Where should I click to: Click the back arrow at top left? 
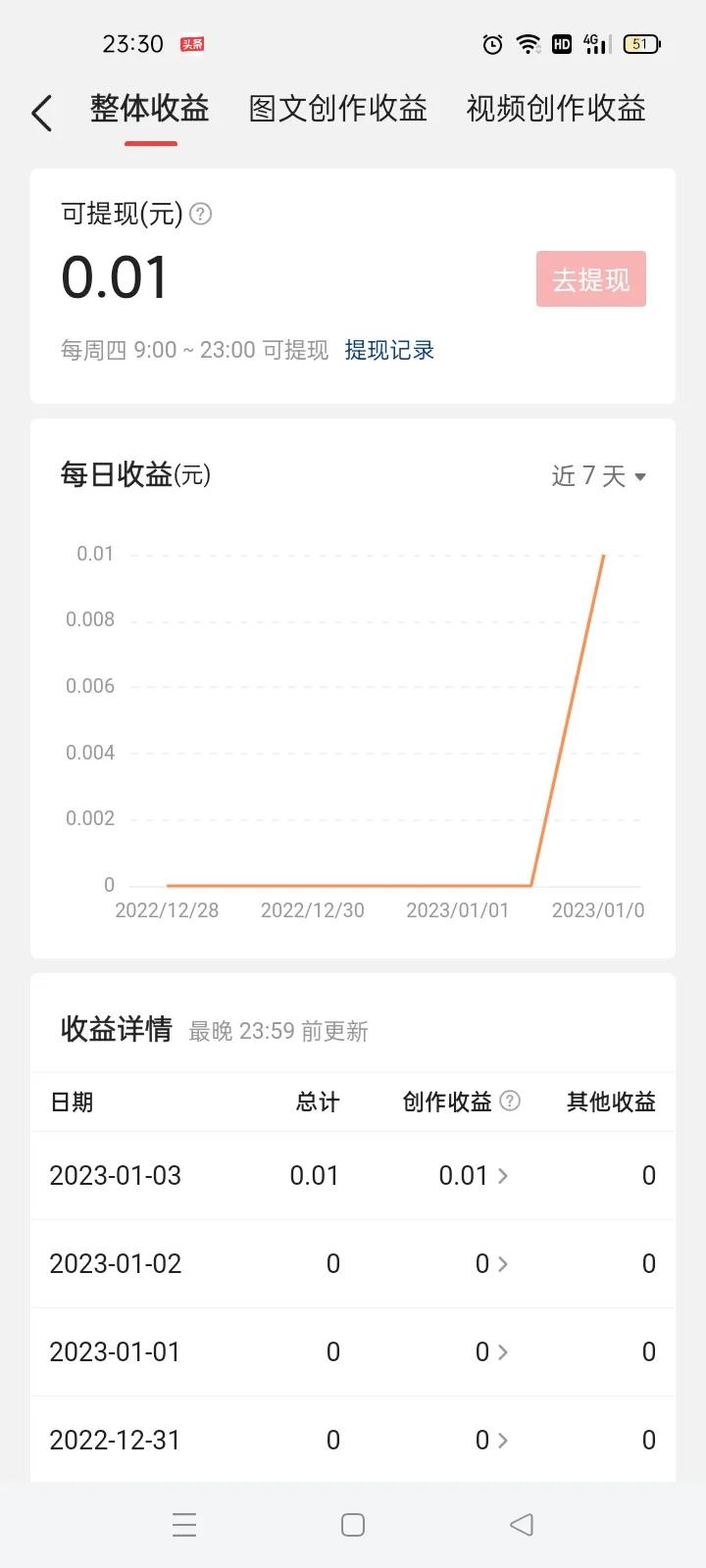[41, 112]
